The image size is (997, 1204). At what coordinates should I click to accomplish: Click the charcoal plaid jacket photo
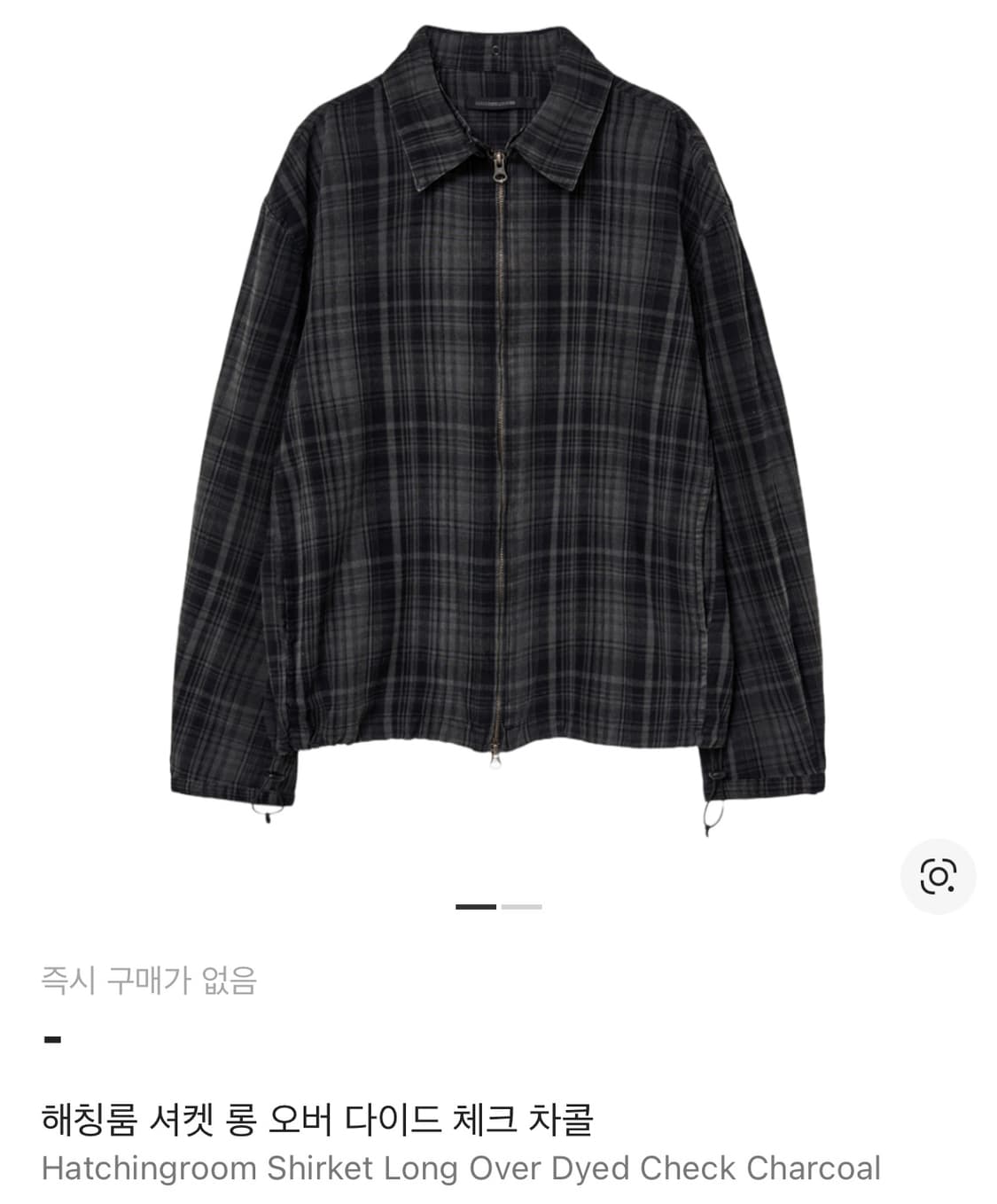(x=498, y=426)
